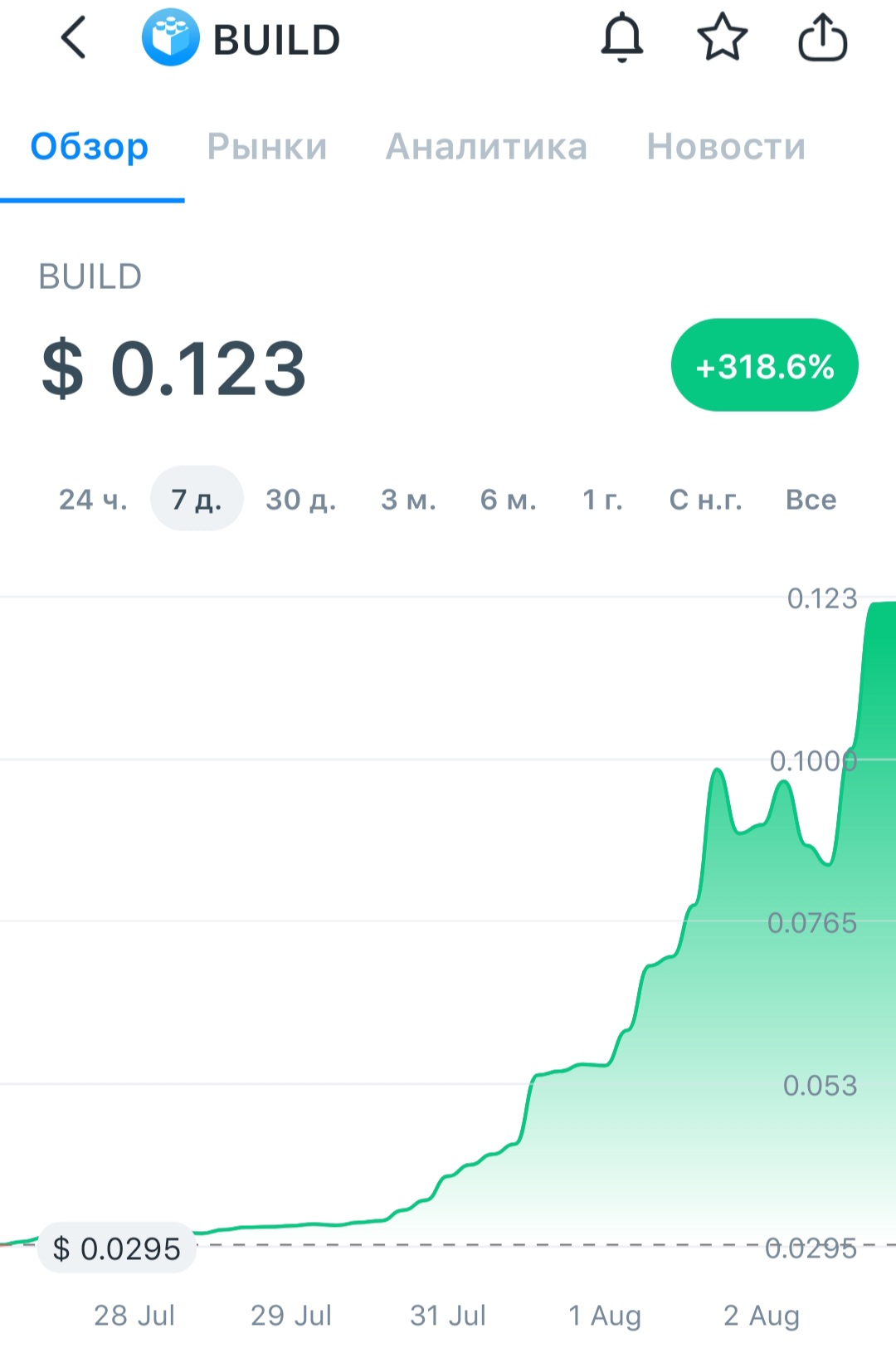The height and width of the screenshot is (1353, 896).
Task: Show the 1 г. price chart
Action: [602, 500]
